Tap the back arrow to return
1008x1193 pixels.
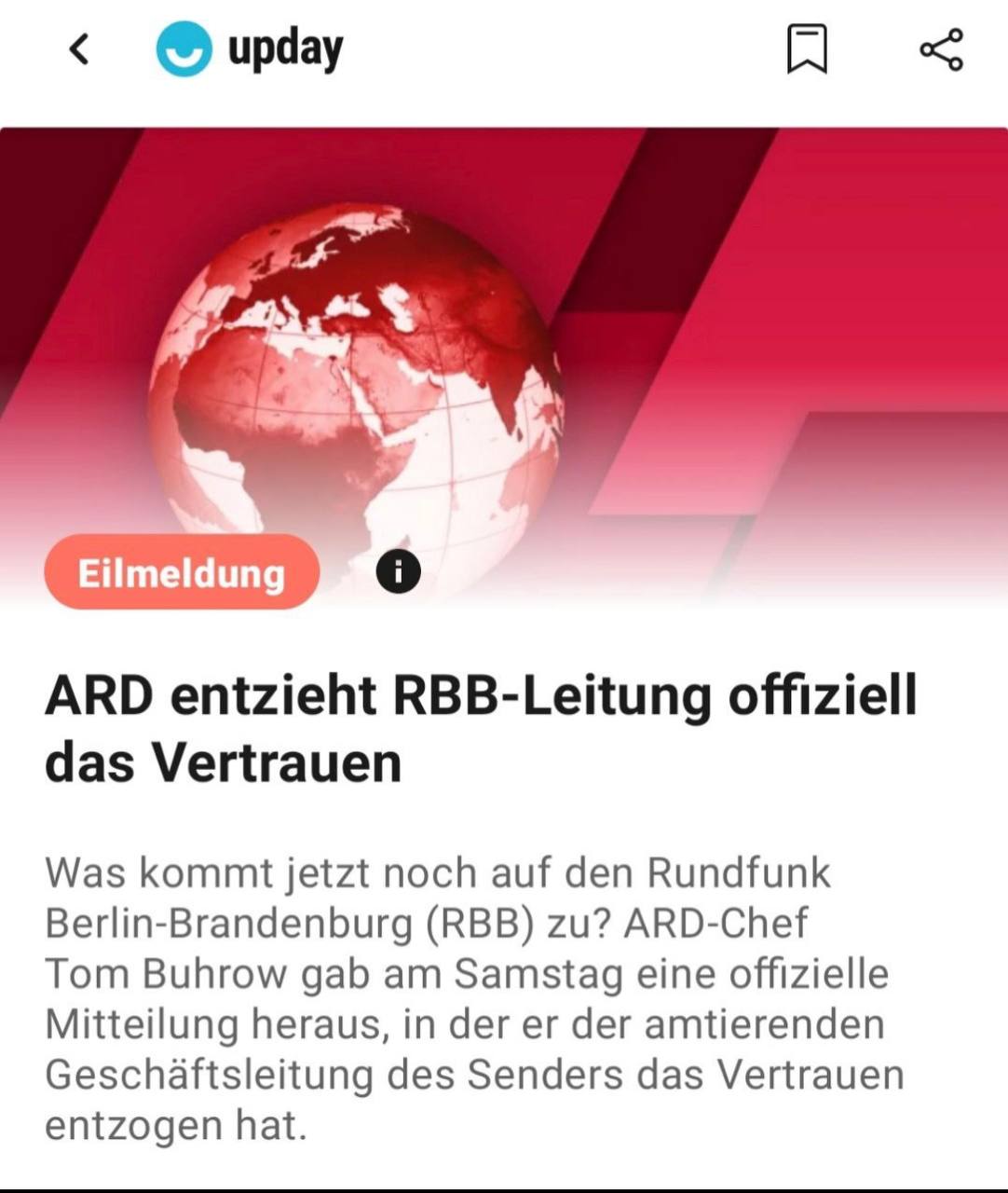pos(79,50)
